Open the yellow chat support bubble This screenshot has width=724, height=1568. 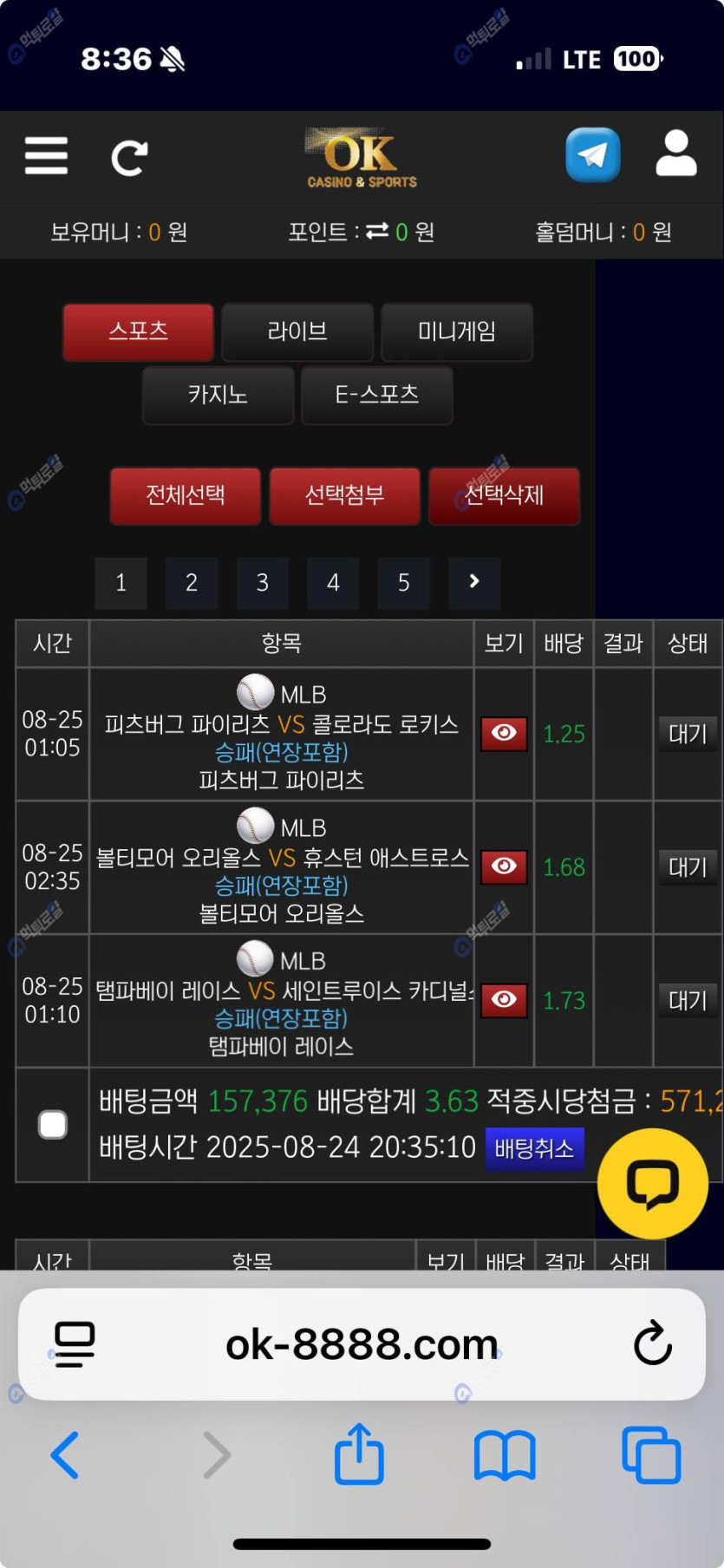click(652, 1183)
